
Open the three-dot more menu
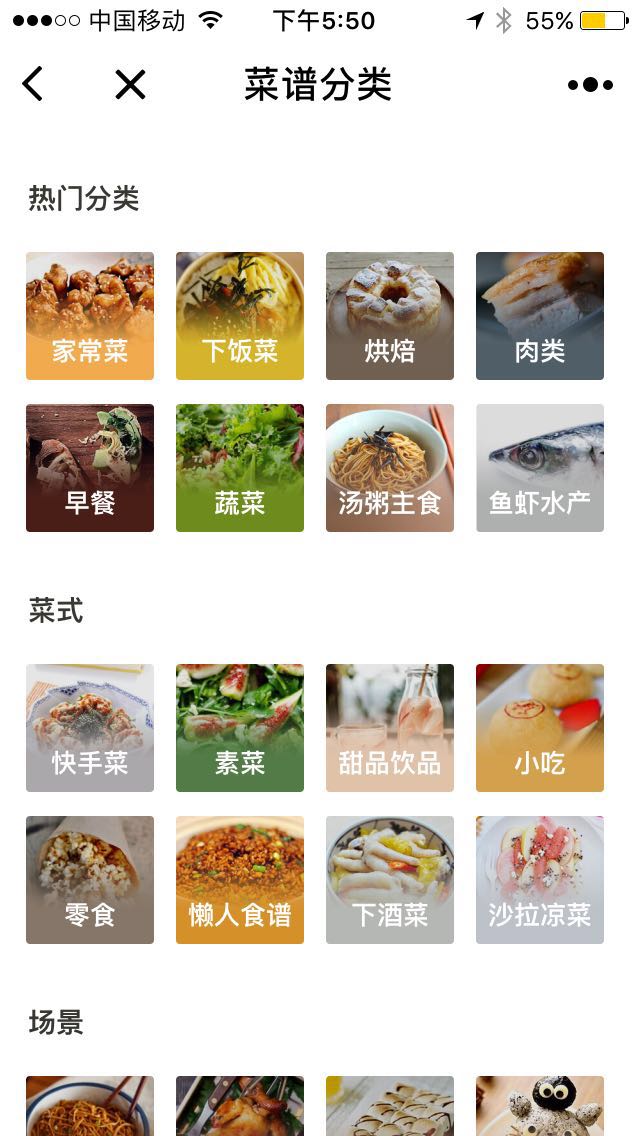(x=590, y=85)
